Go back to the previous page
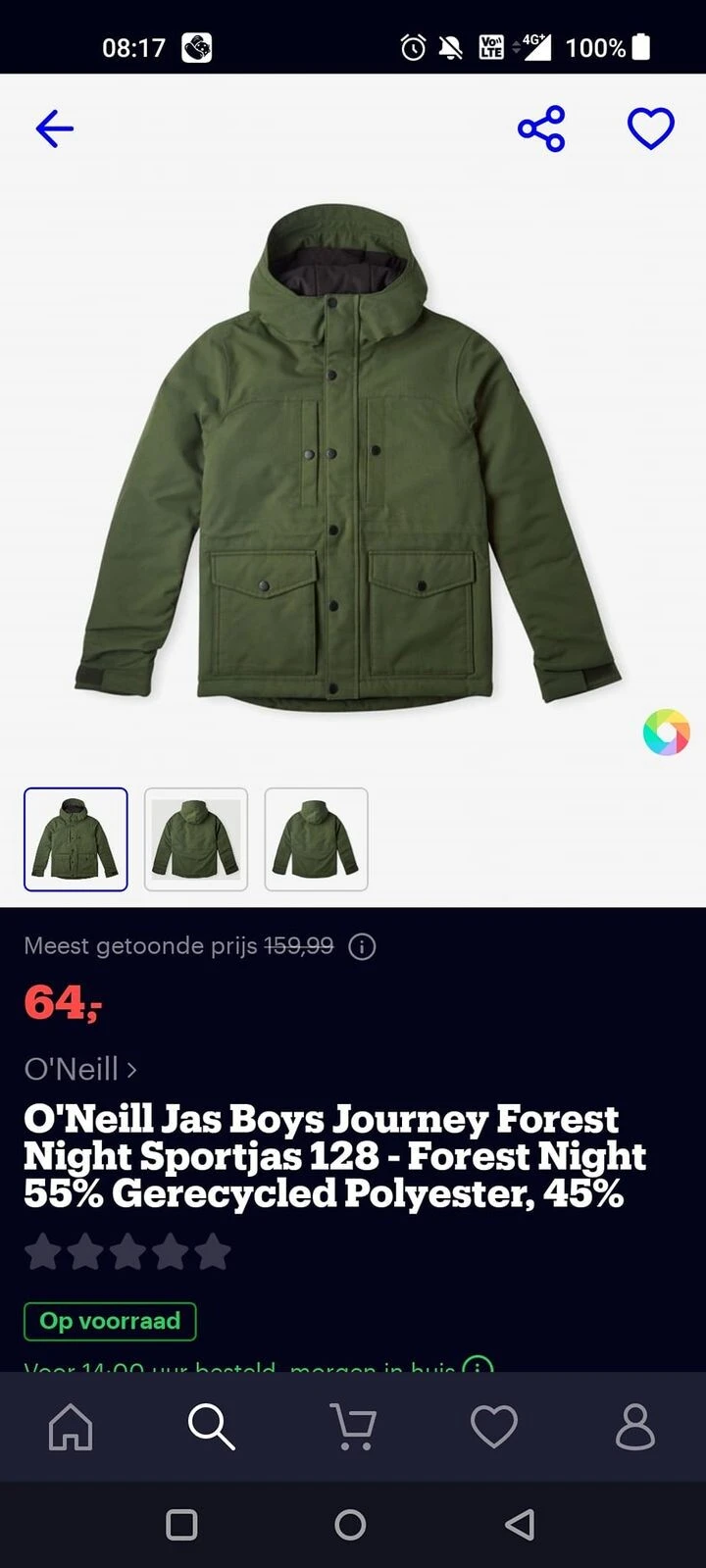This screenshot has width=706, height=1568. (55, 128)
